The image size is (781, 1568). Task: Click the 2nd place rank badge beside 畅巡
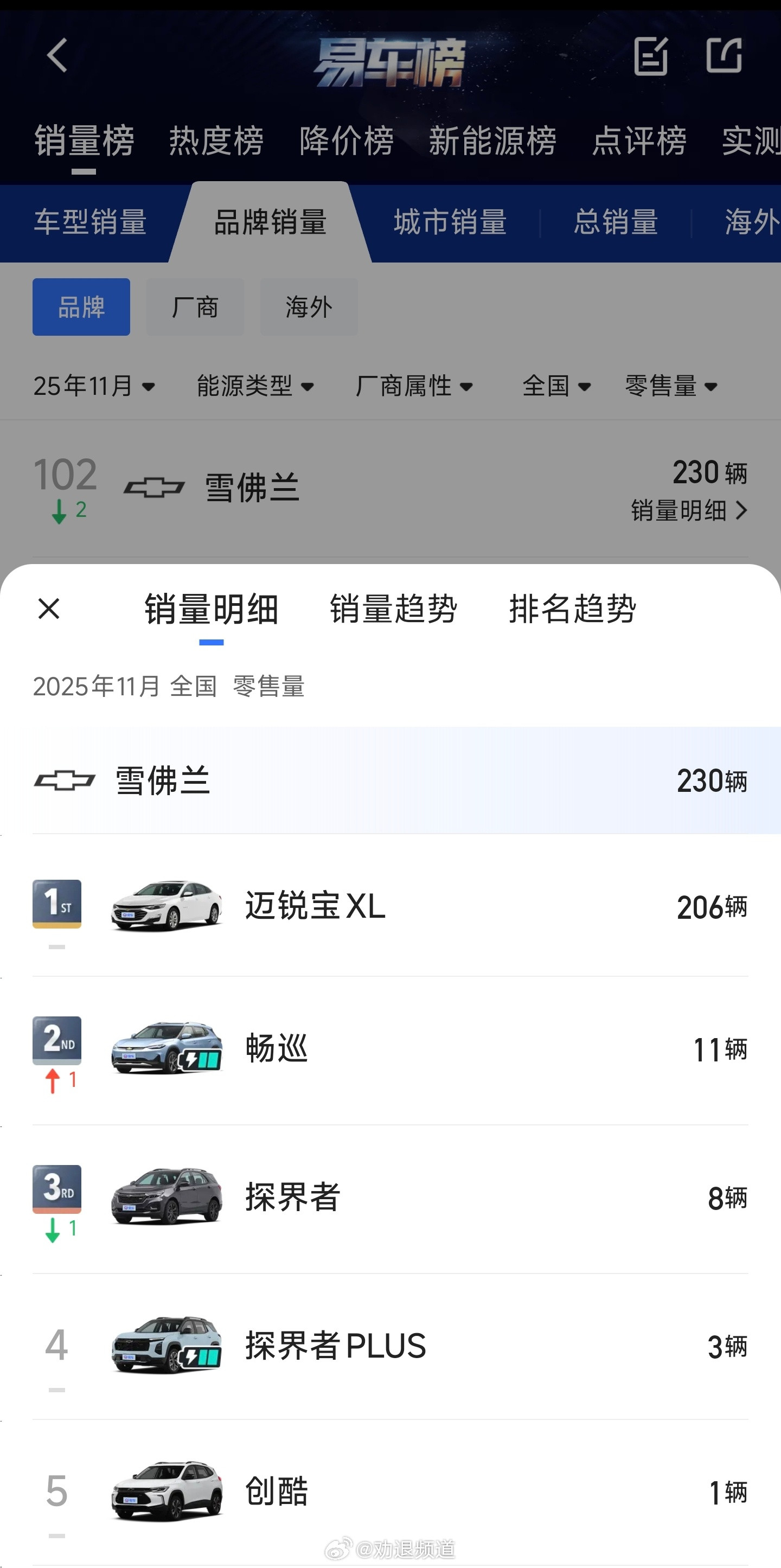[56, 1041]
